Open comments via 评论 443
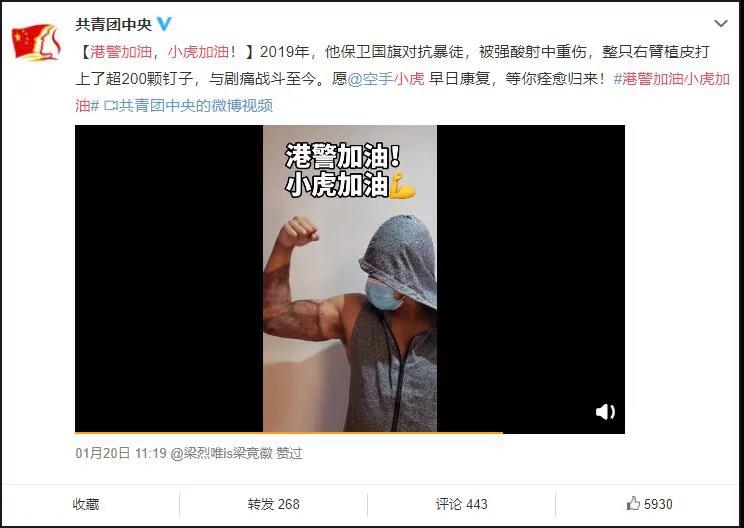744x528 pixels. coord(461,504)
